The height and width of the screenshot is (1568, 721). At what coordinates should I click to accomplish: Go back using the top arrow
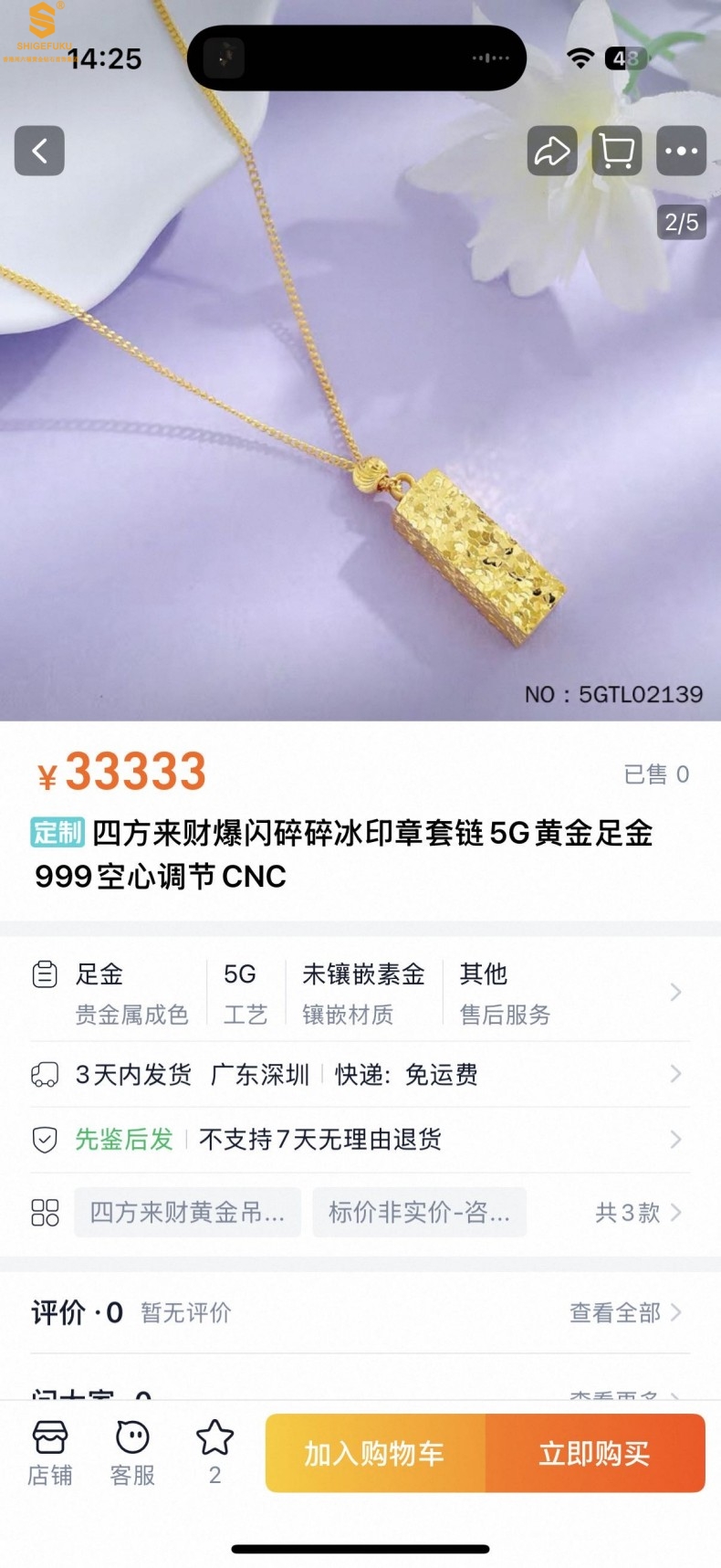click(39, 151)
